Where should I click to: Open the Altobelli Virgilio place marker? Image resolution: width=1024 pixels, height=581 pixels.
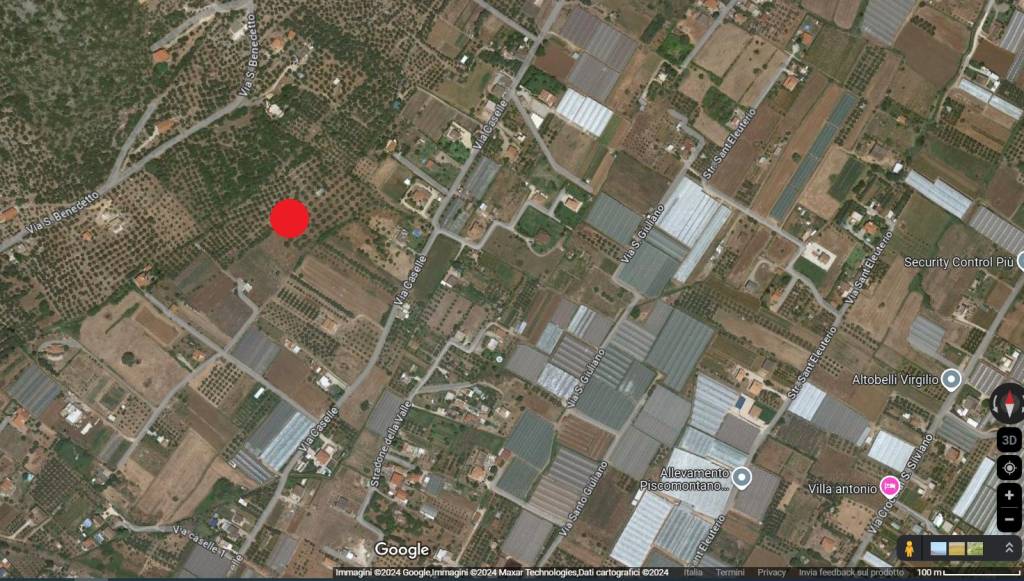coord(952,379)
